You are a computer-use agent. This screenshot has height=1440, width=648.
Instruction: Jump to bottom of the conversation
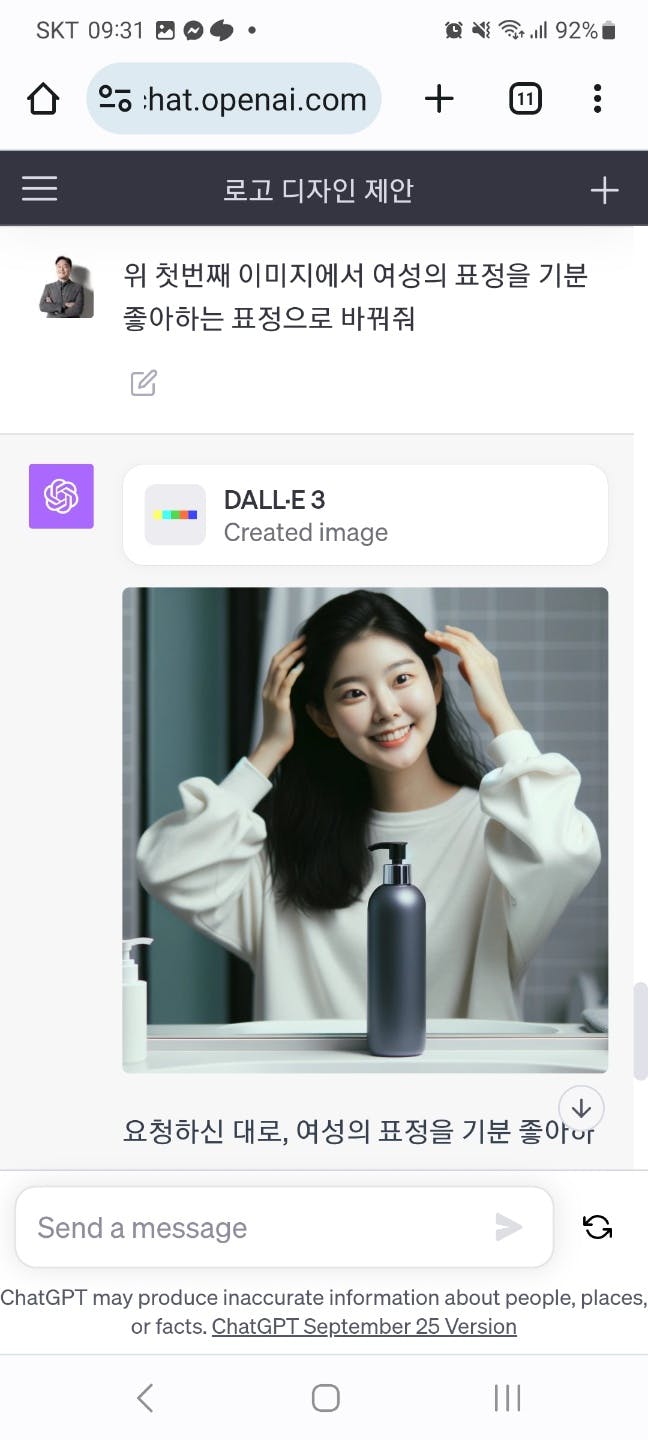click(x=581, y=1108)
